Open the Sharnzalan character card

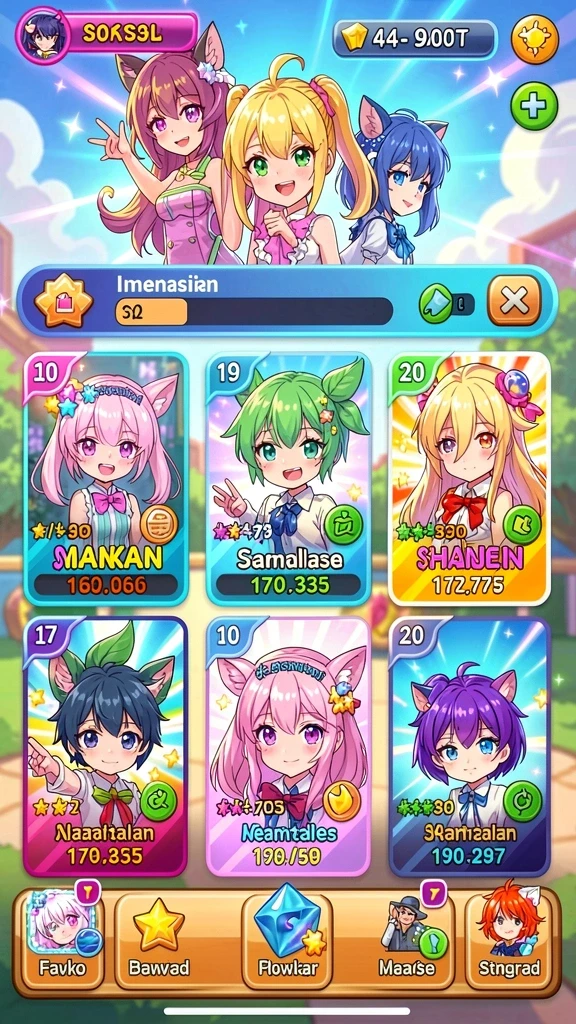click(470, 746)
